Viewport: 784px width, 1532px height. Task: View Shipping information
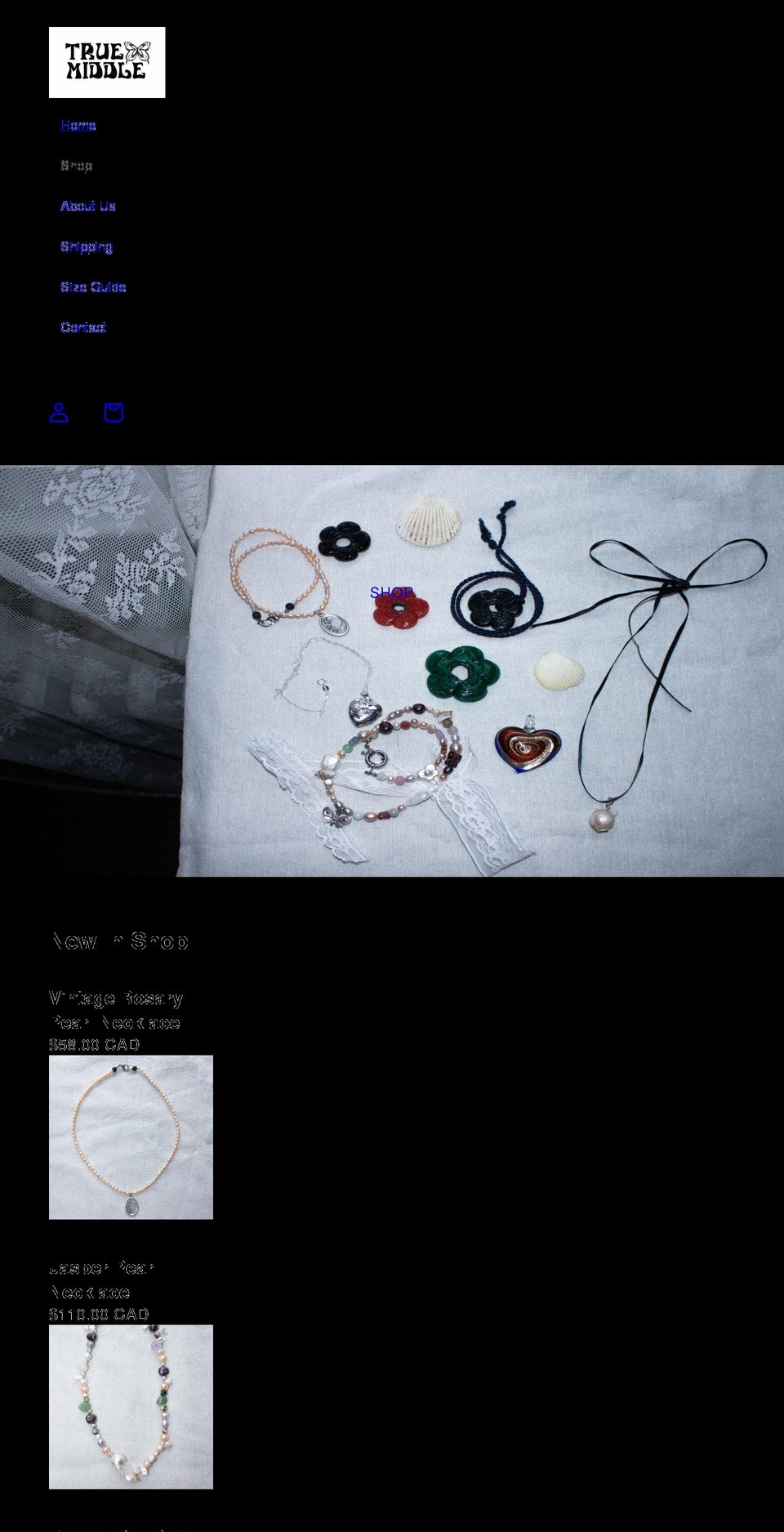pyautogui.click(x=86, y=247)
